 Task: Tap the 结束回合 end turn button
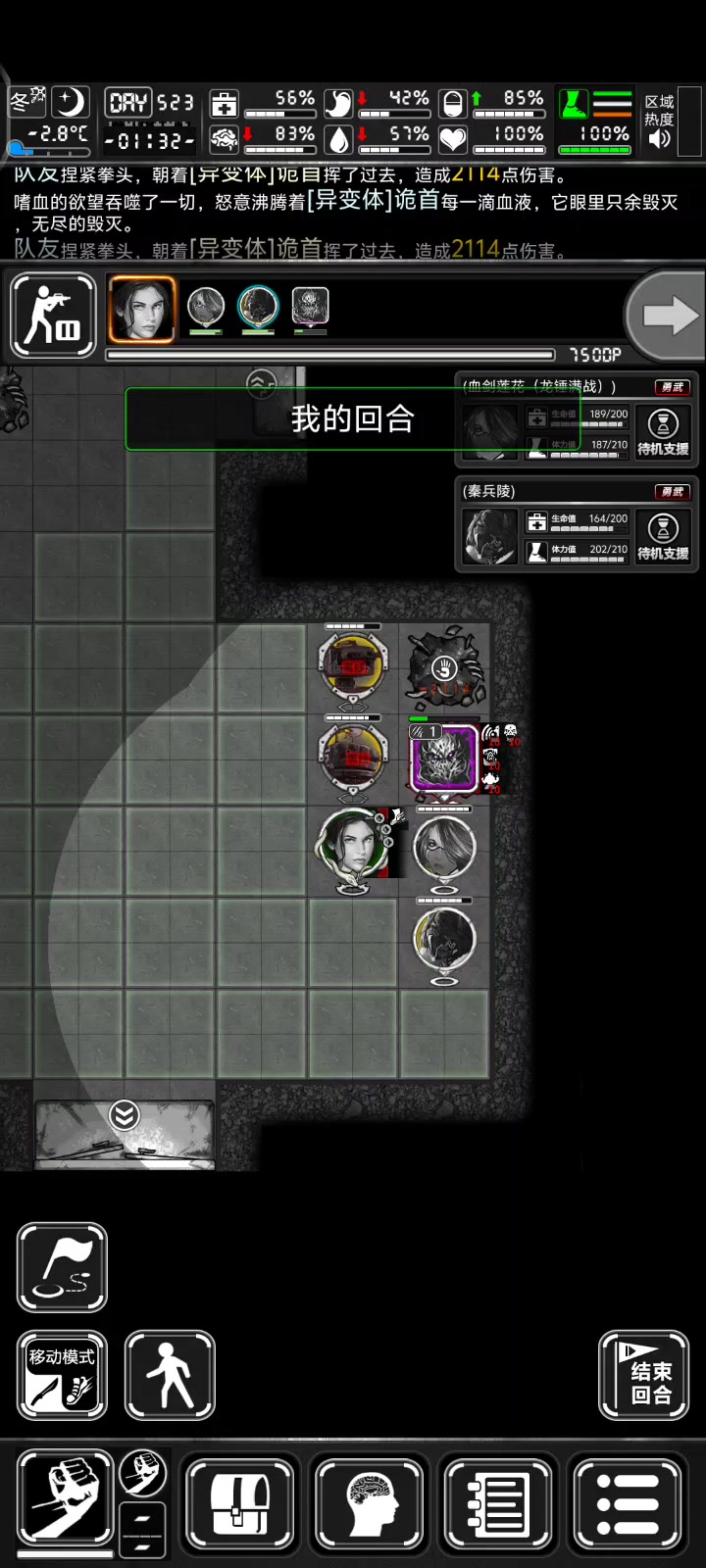tap(644, 1375)
